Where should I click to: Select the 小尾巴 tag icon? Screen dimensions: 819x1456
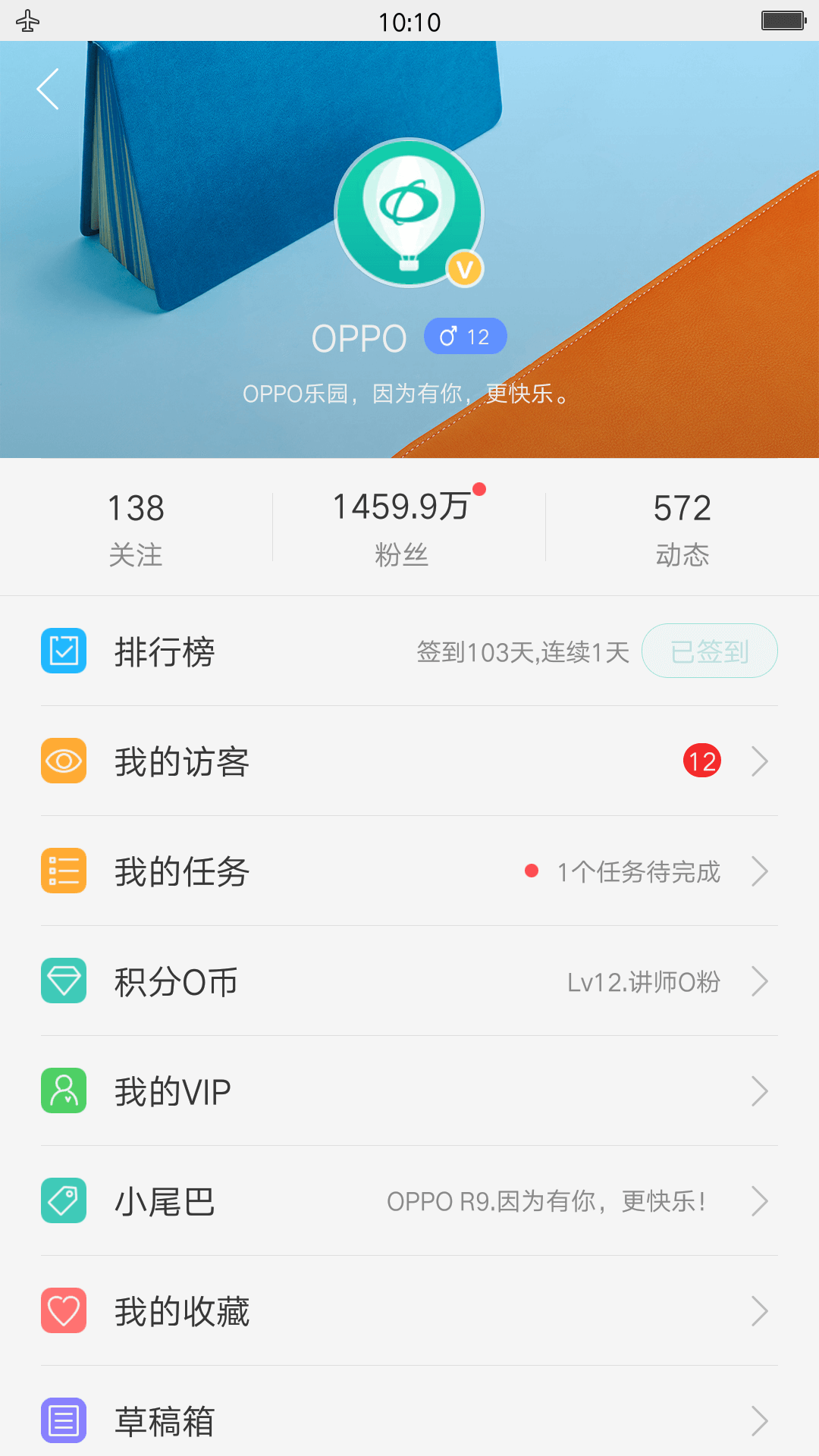pyautogui.click(x=63, y=1200)
